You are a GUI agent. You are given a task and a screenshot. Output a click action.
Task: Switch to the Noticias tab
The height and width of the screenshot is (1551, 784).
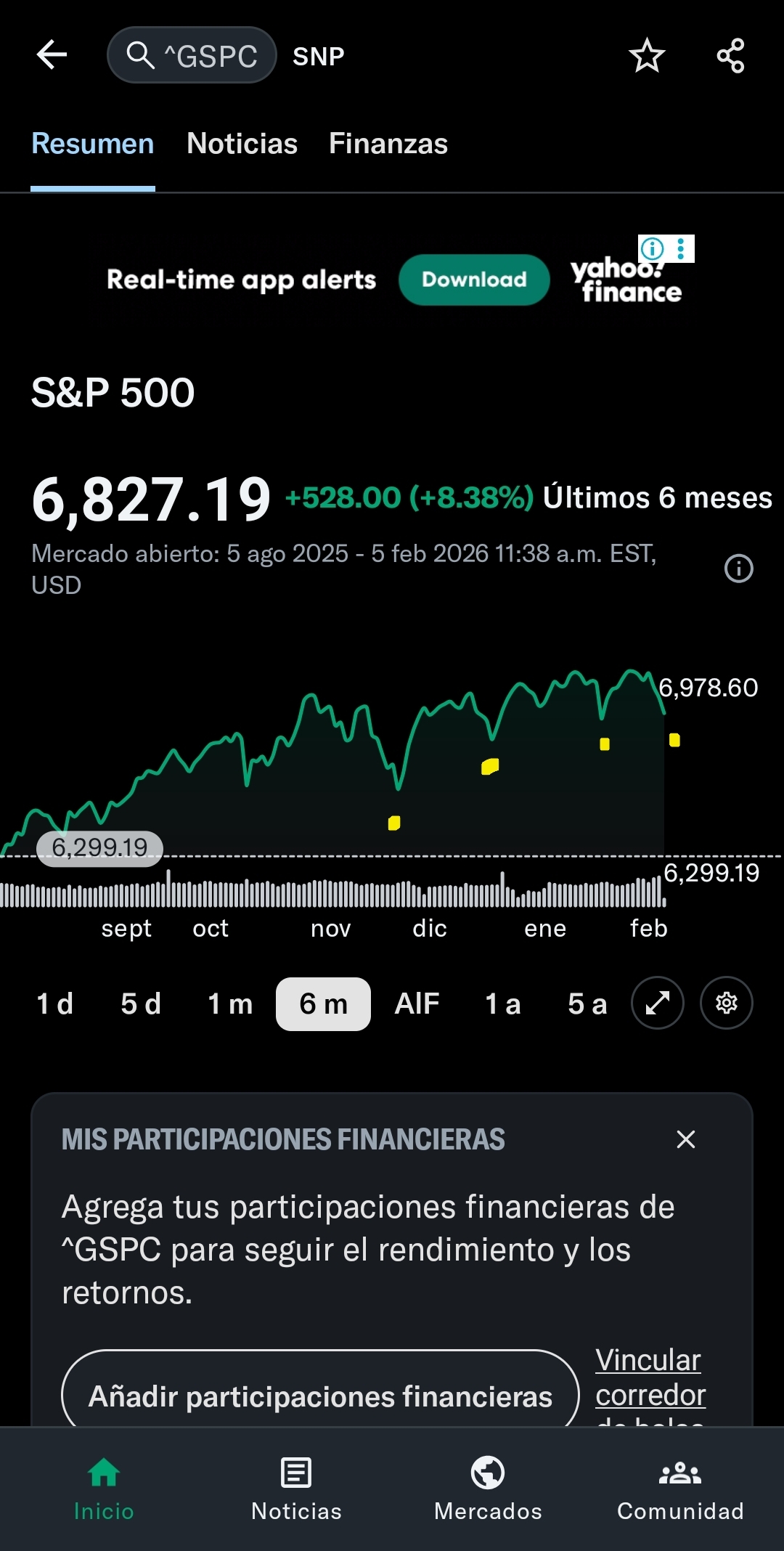coord(242,143)
